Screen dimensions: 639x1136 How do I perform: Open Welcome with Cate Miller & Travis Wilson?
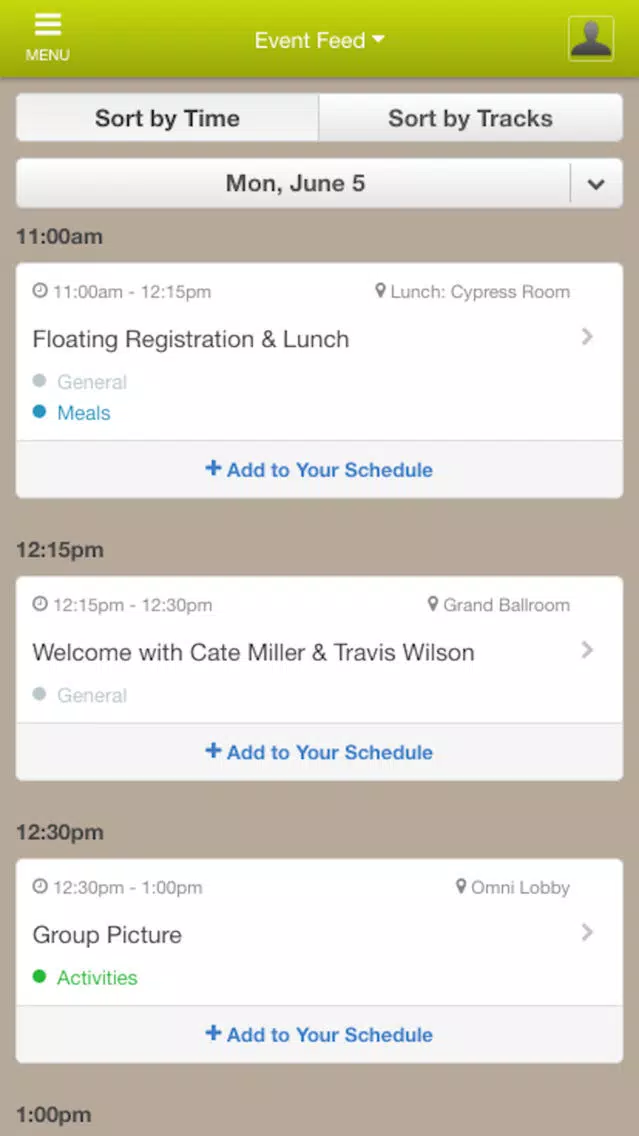coord(320,650)
